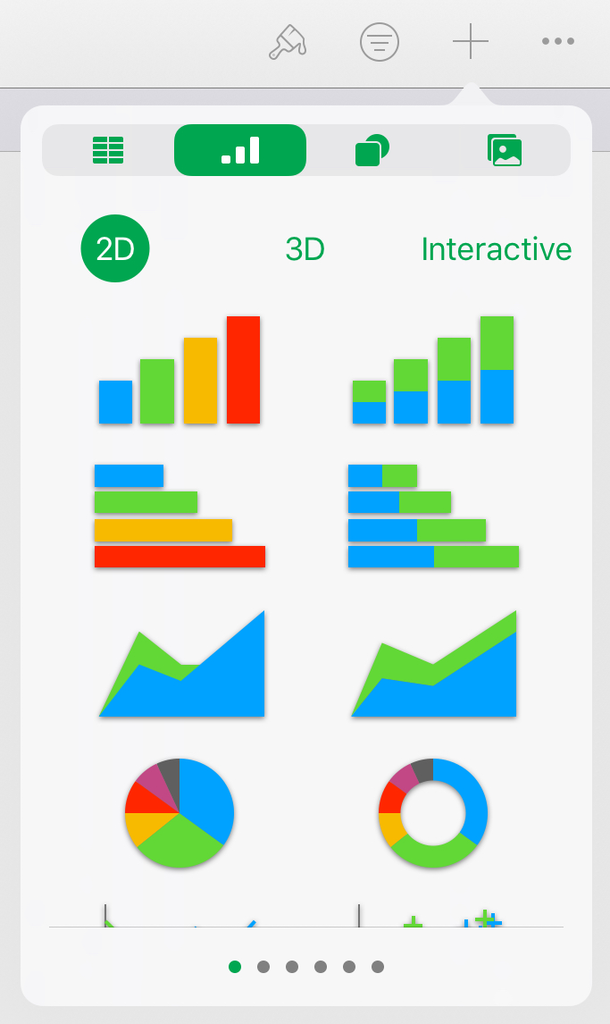Choose the area chart

[x=182, y=665]
